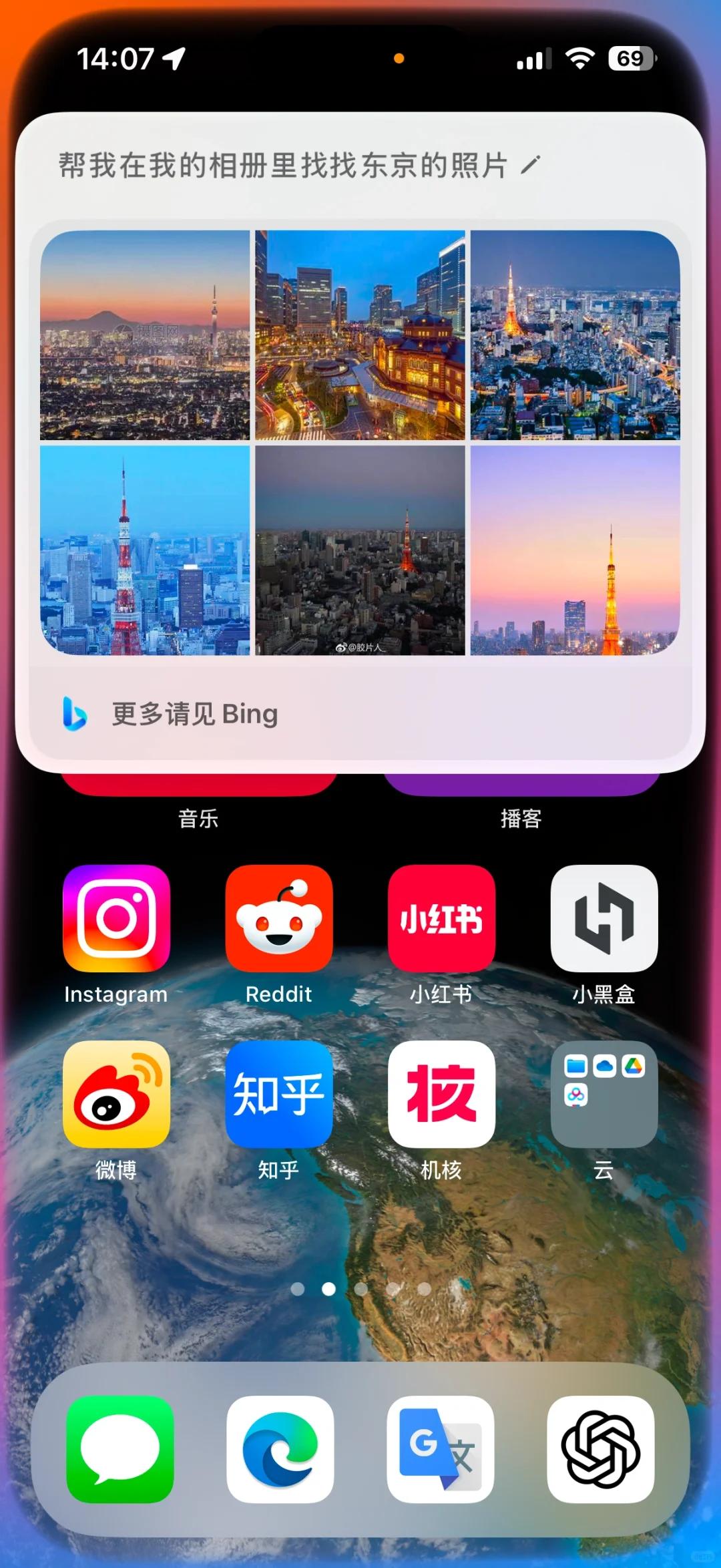
Task: Open pink-sky Tokyo Tower photo
Action: click(575, 550)
